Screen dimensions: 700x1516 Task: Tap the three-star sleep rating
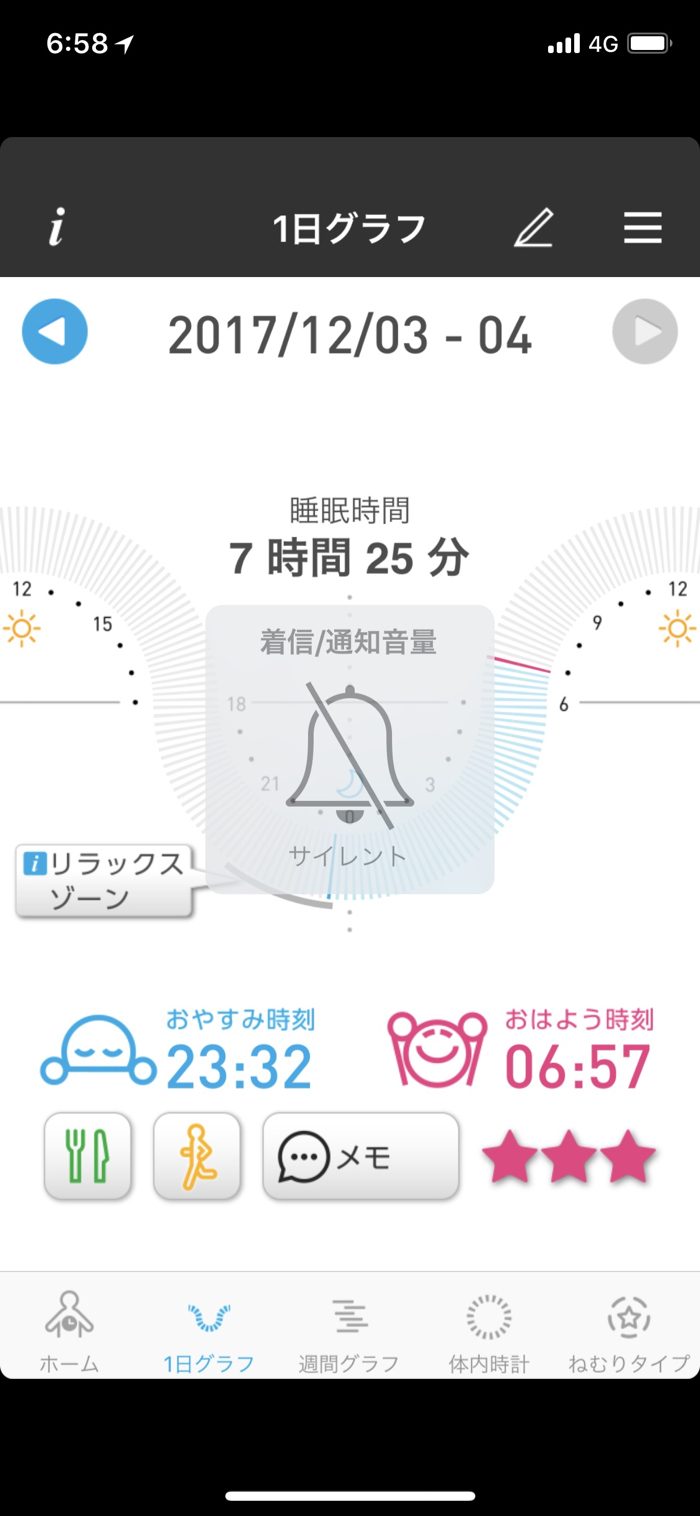569,1158
